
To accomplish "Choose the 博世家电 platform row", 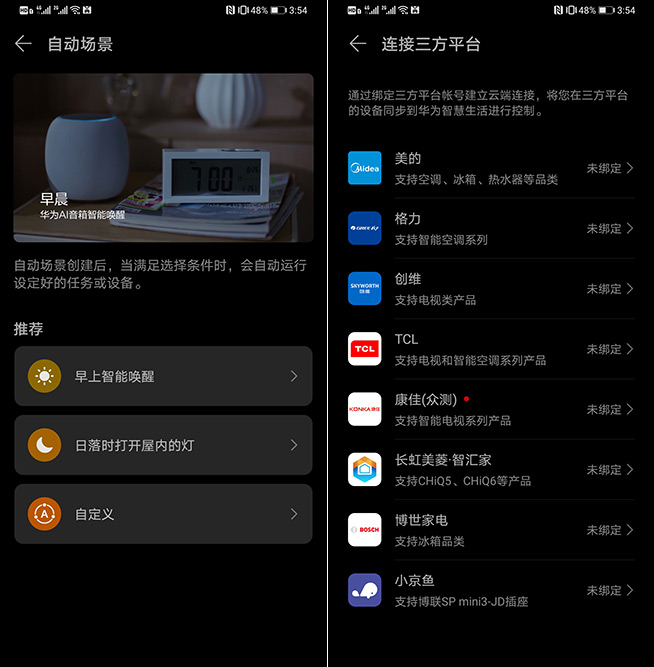I will point(490,530).
